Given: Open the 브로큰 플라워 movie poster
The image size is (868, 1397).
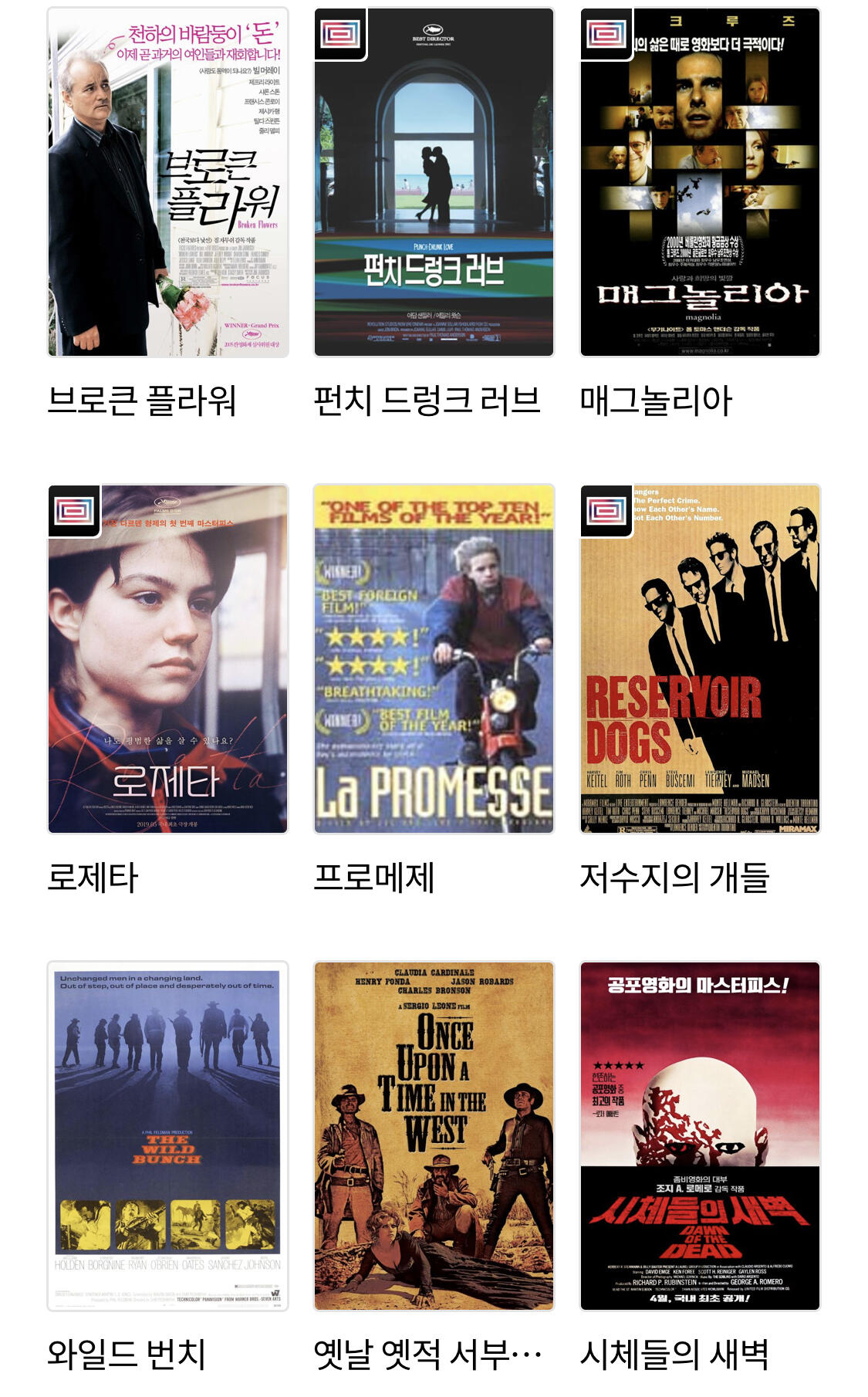Looking at the screenshot, I should pos(168,182).
